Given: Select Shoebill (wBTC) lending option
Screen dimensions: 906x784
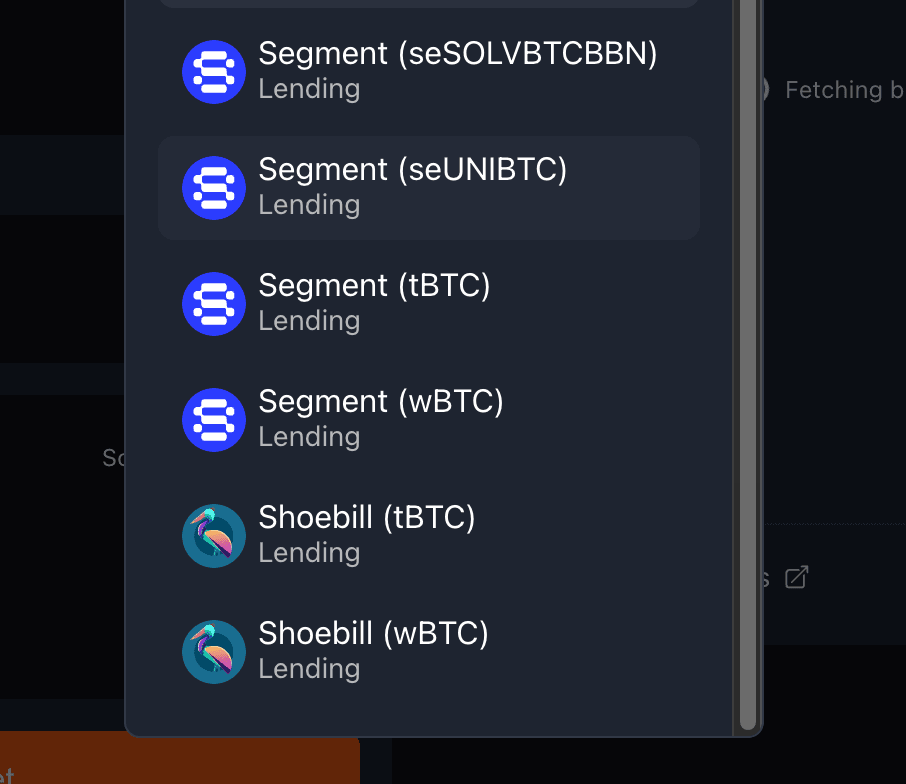Looking at the screenshot, I should click(x=428, y=651).
